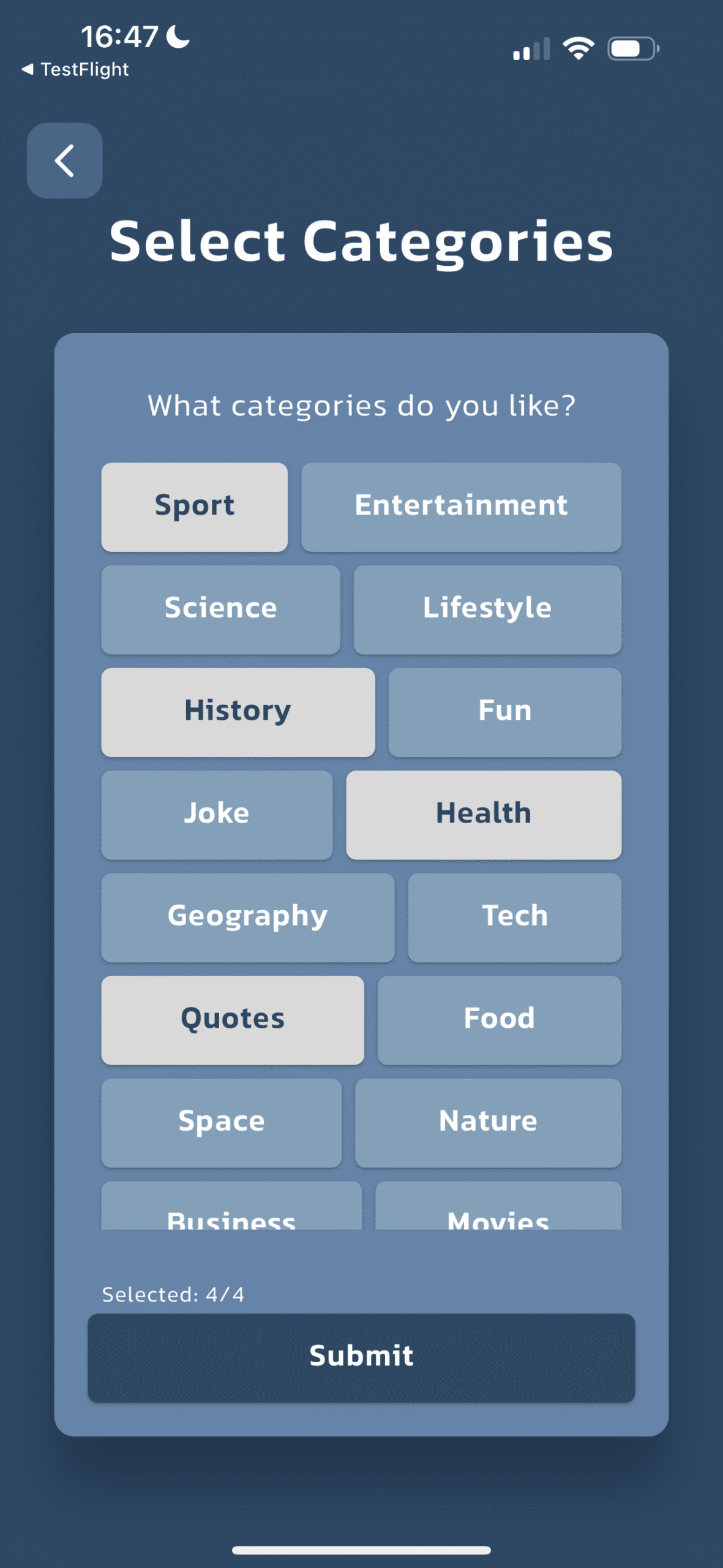Select the Joke category
The width and height of the screenshot is (723, 1568).
(x=217, y=815)
